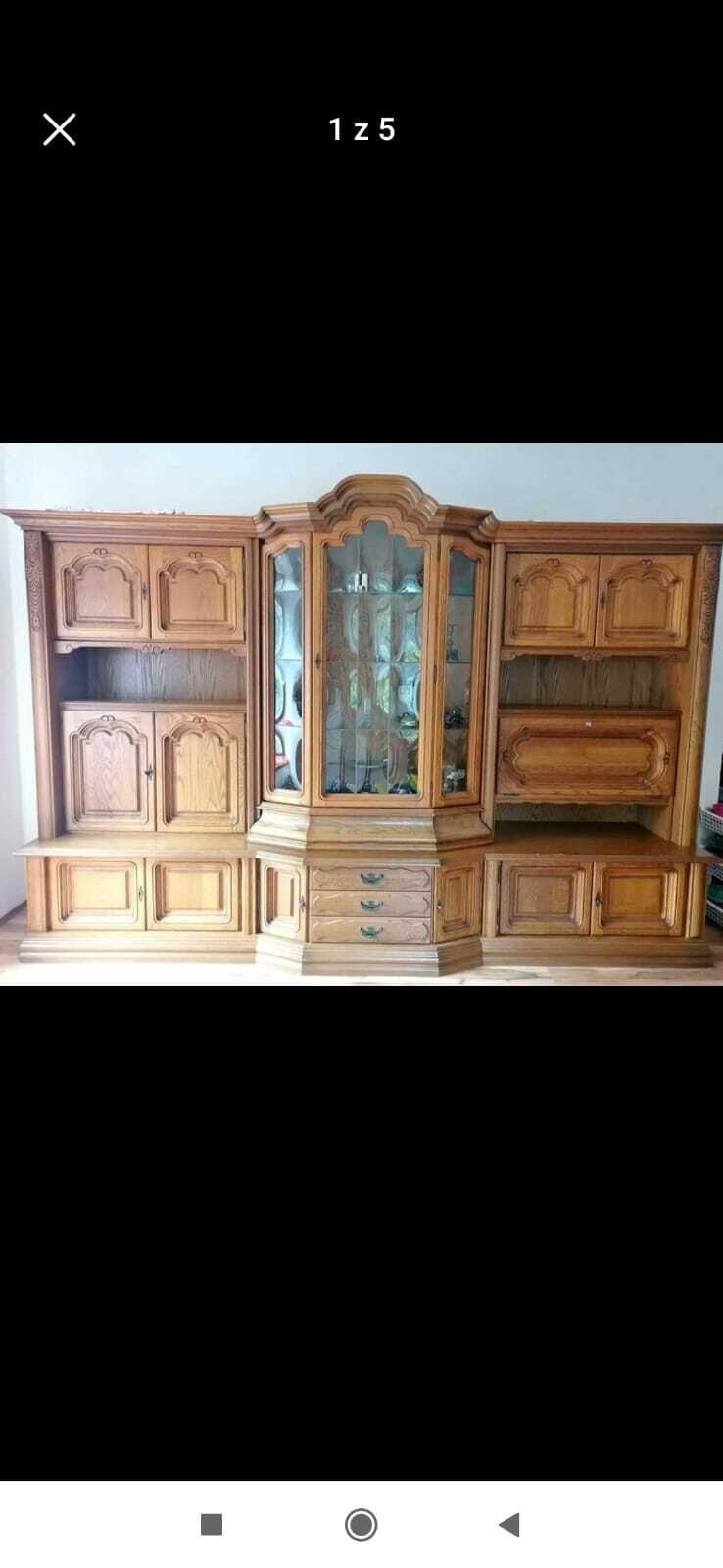Go to the home screen
This screenshot has width=723, height=1568.
(x=361, y=1524)
